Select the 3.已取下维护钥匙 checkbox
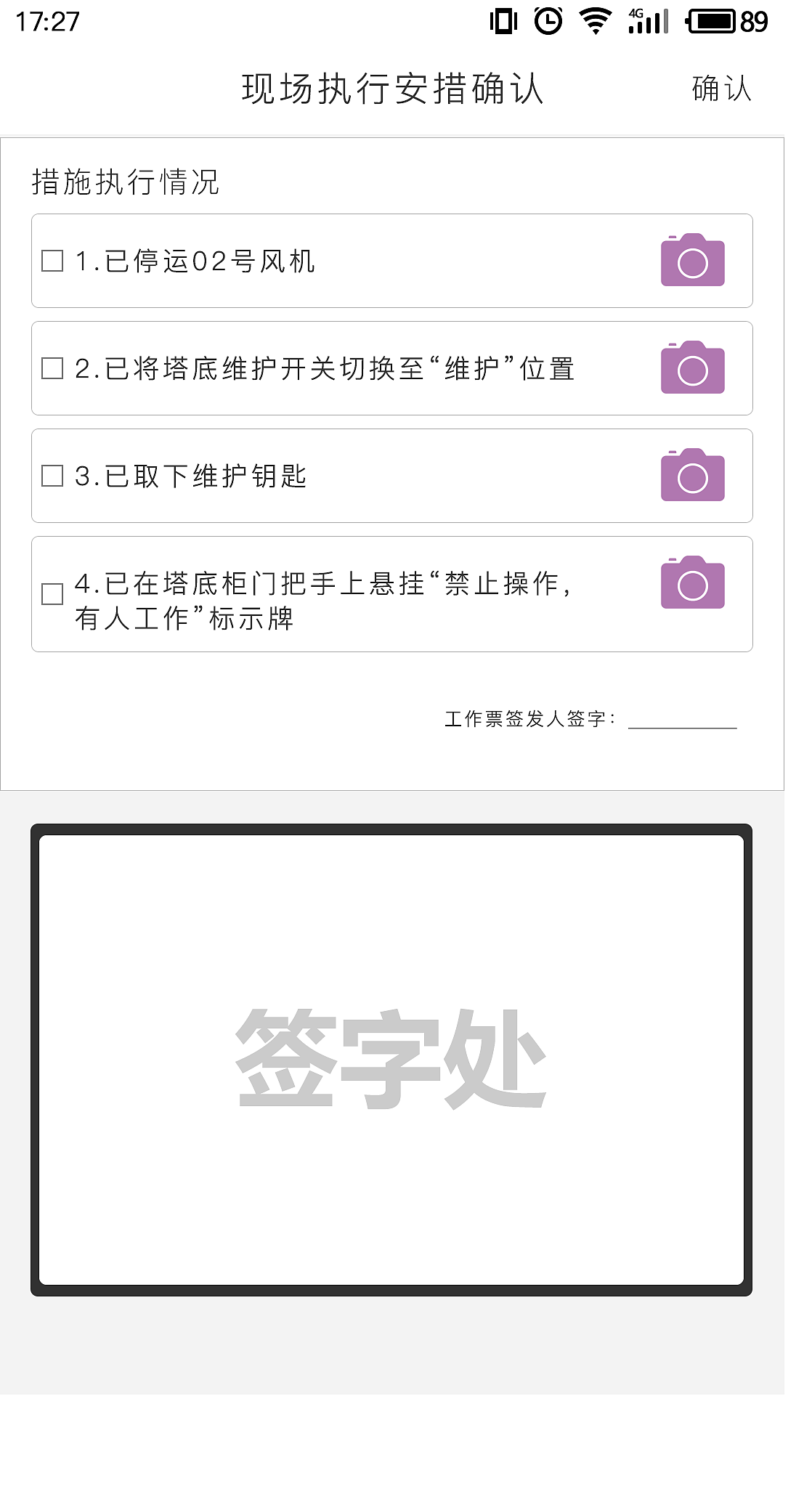 52,476
